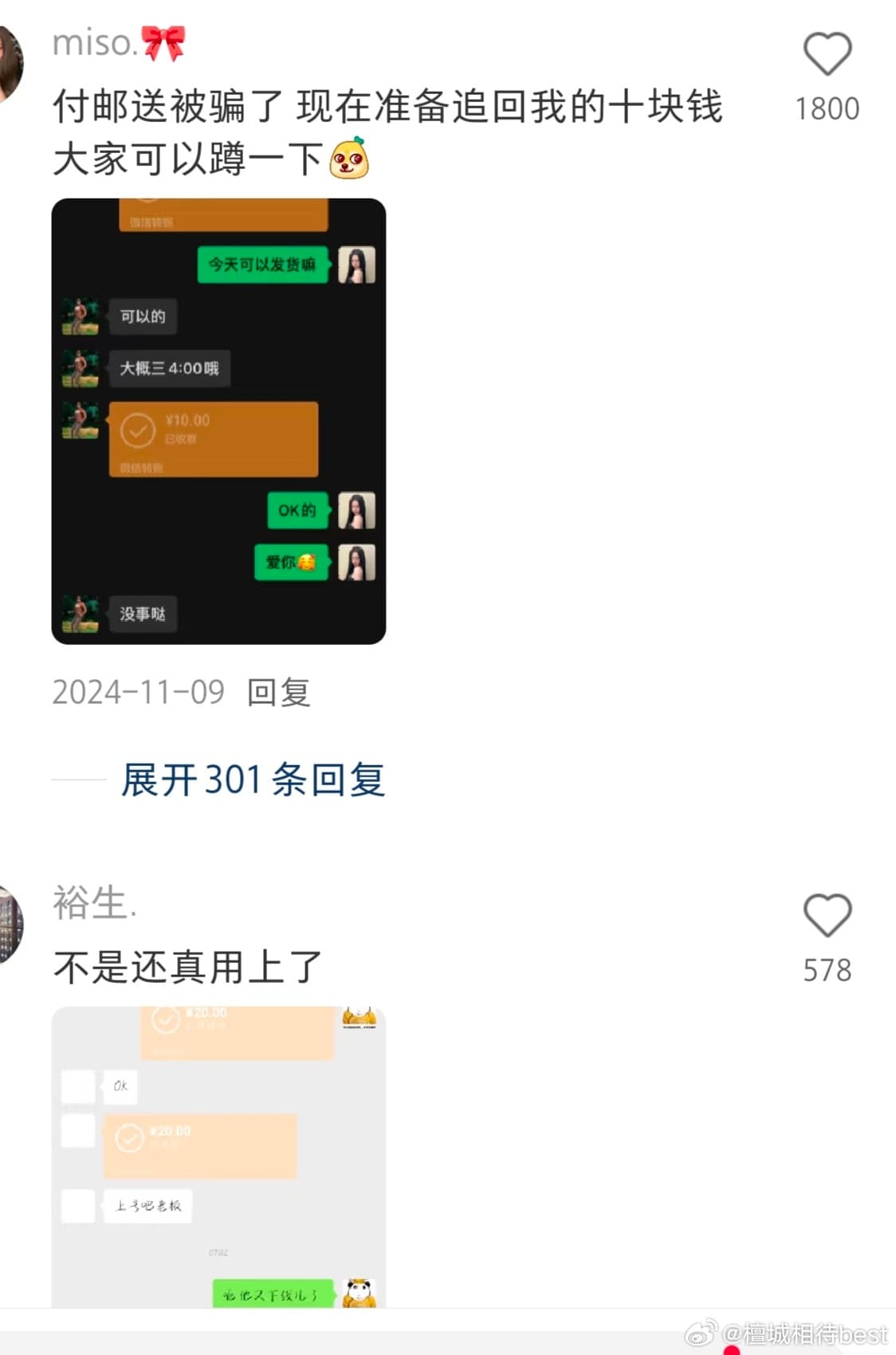Like 裕生's comment

[827, 914]
